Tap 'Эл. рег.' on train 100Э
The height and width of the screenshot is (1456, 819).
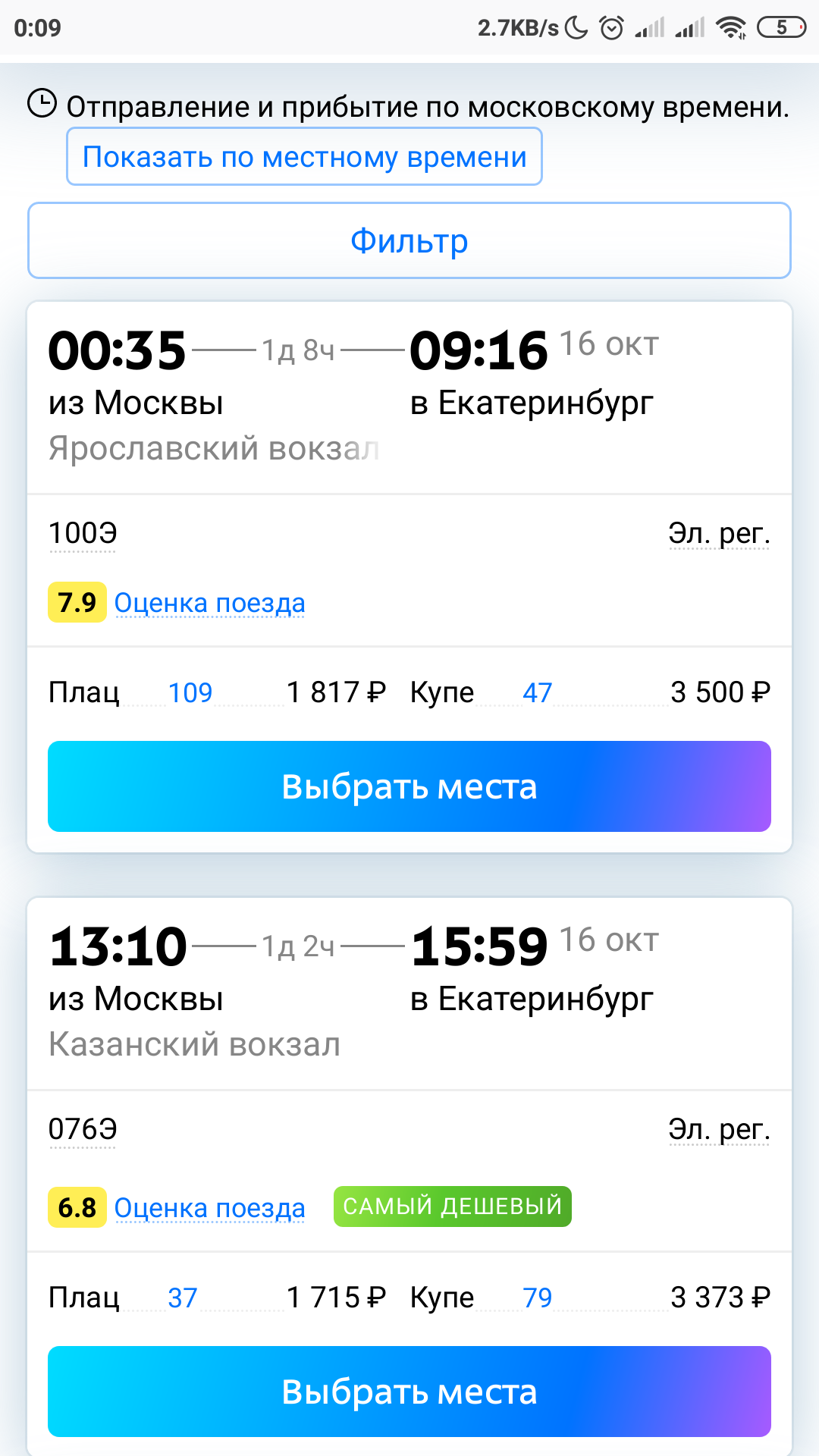(719, 533)
